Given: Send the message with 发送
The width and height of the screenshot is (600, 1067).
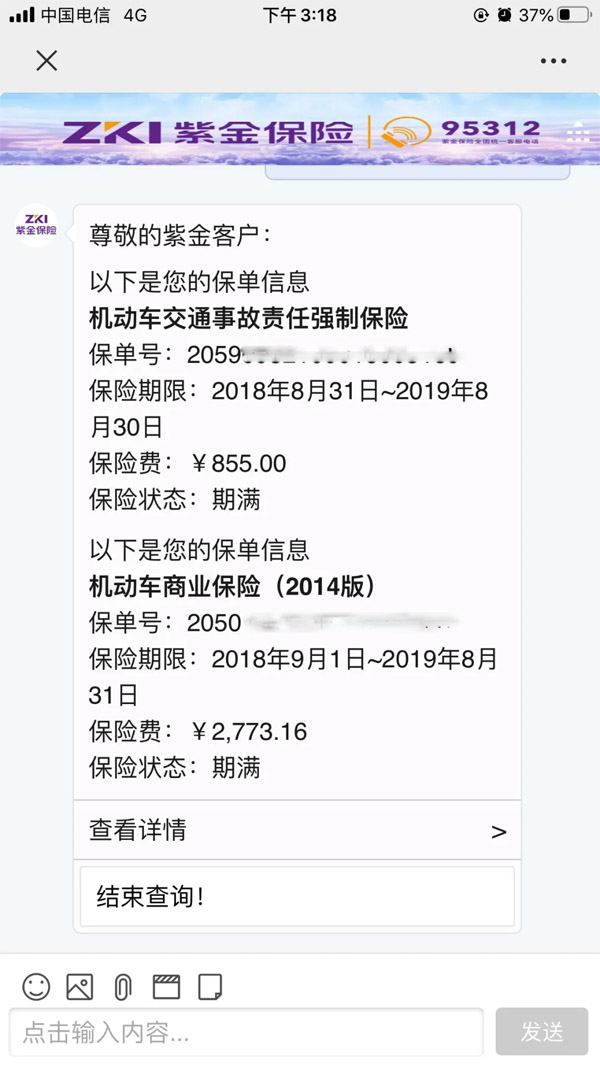Looking at the screenshot, I should coord(542,1033).
